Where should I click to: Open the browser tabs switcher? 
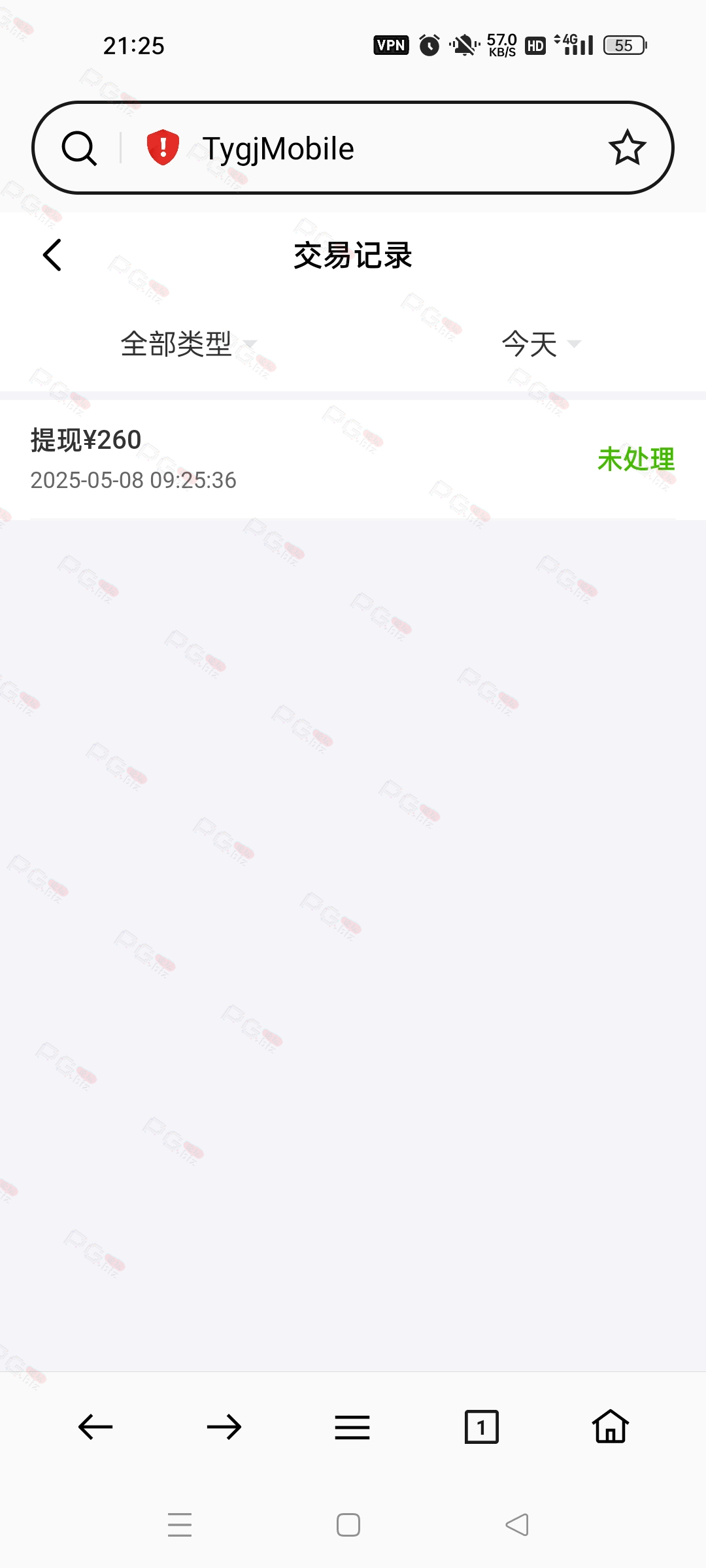click(482, 1427)
